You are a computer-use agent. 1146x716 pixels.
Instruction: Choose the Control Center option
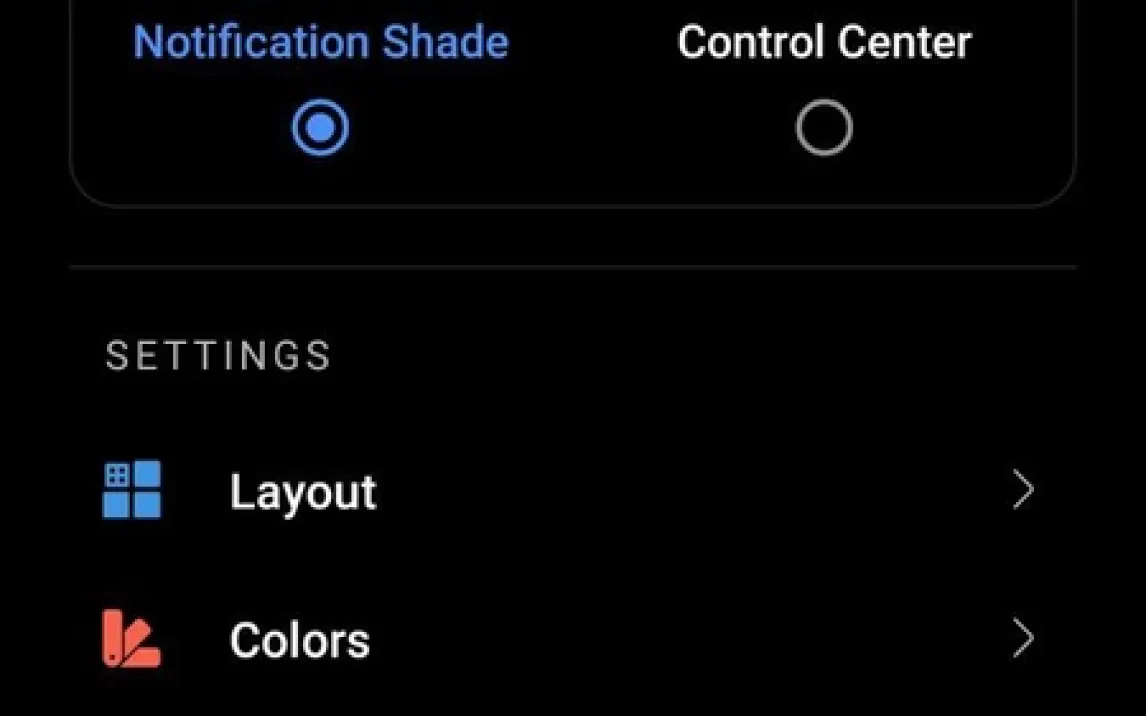pyautogui.click(x=823, y=128)
